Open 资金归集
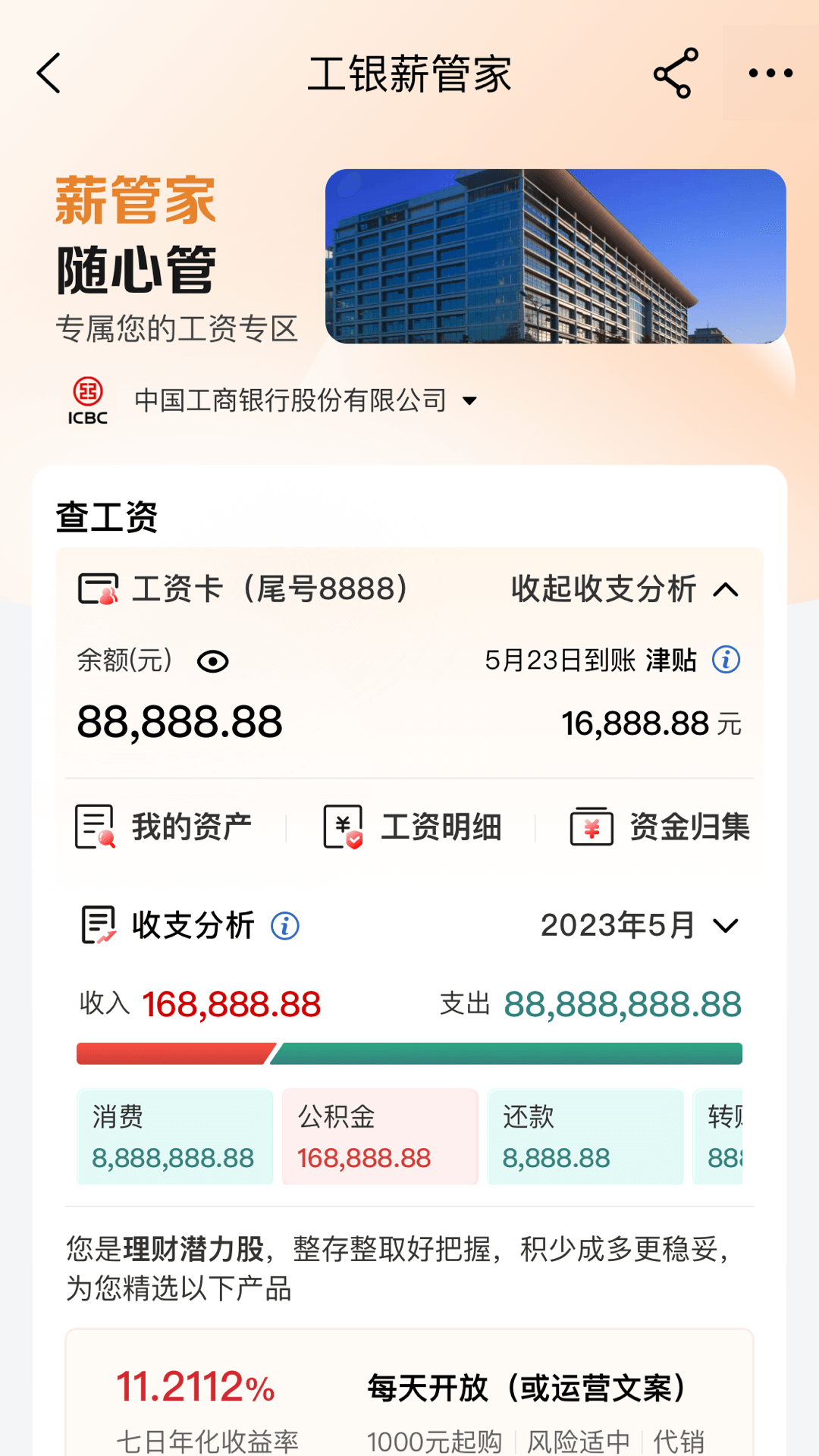This screenshot has height=1456, width=819. (660, 827)
